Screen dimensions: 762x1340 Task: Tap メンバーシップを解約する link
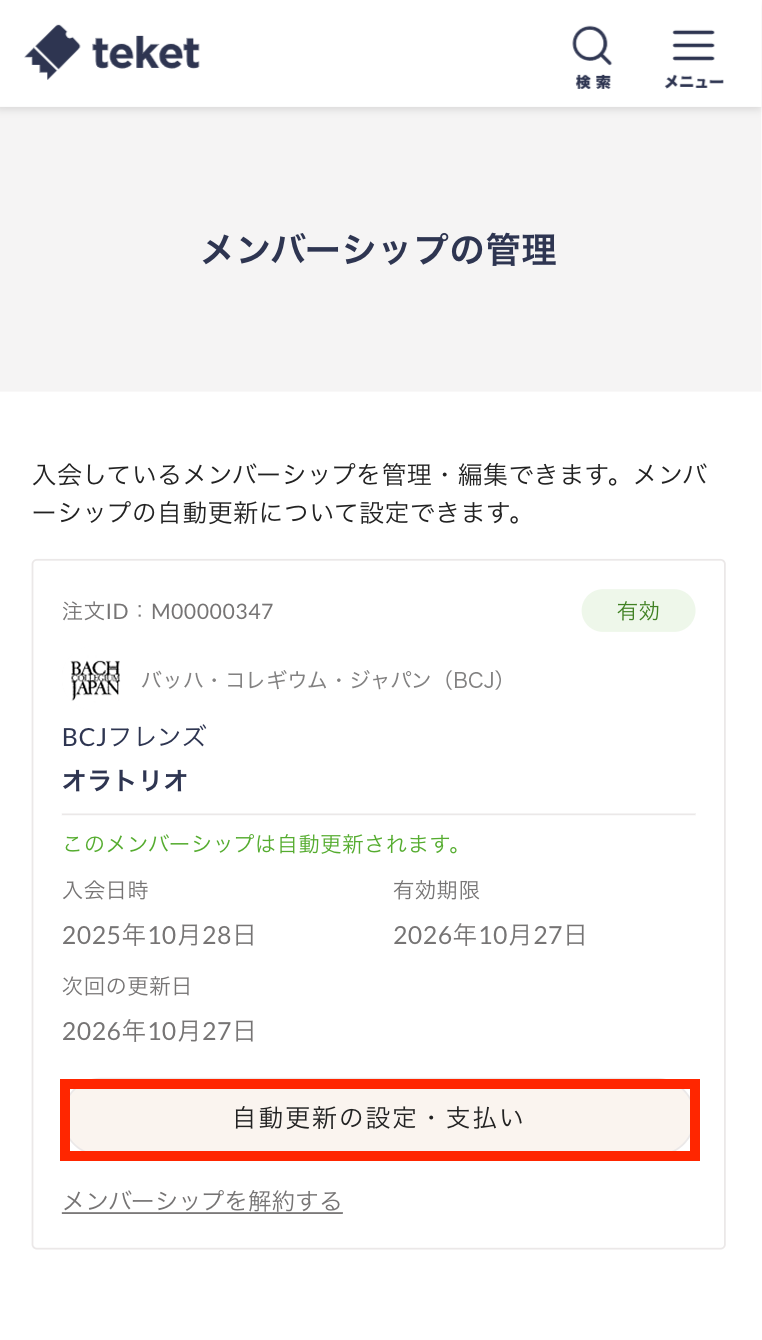(202, 1200)
